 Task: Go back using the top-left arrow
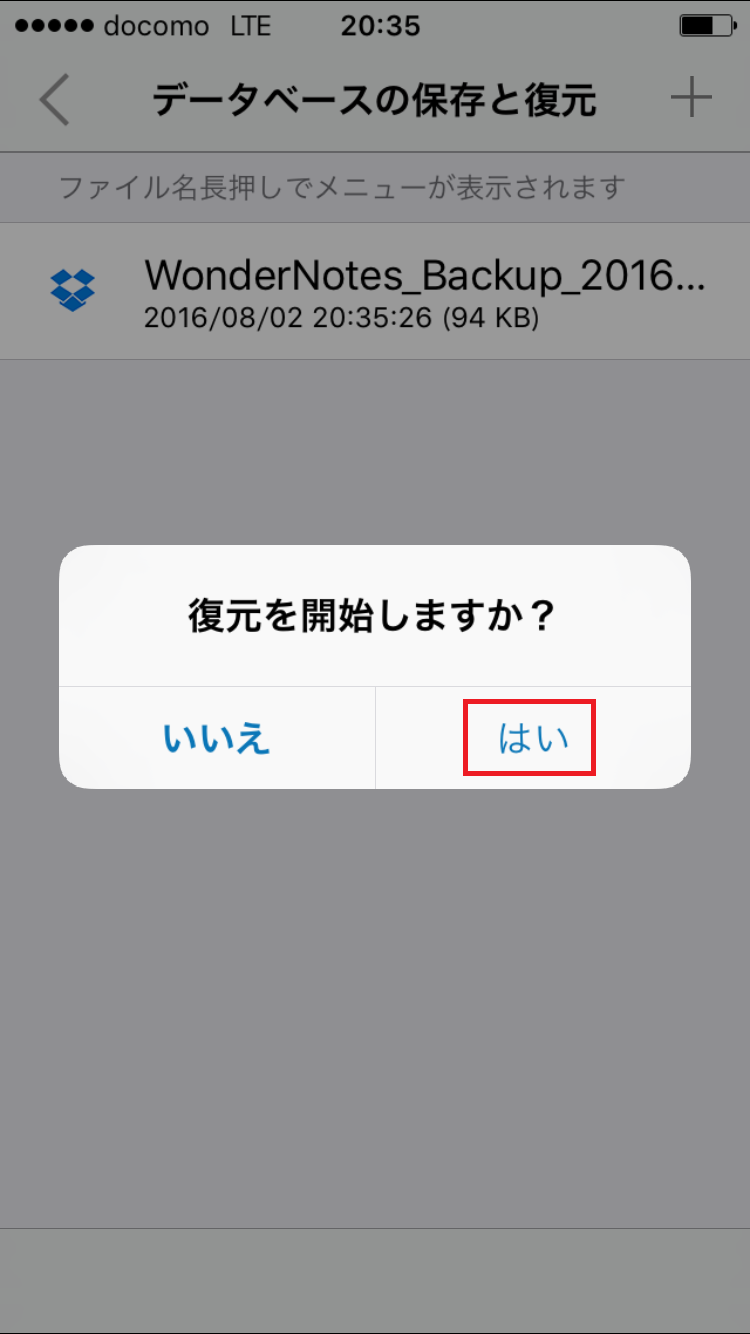point(54,100)
